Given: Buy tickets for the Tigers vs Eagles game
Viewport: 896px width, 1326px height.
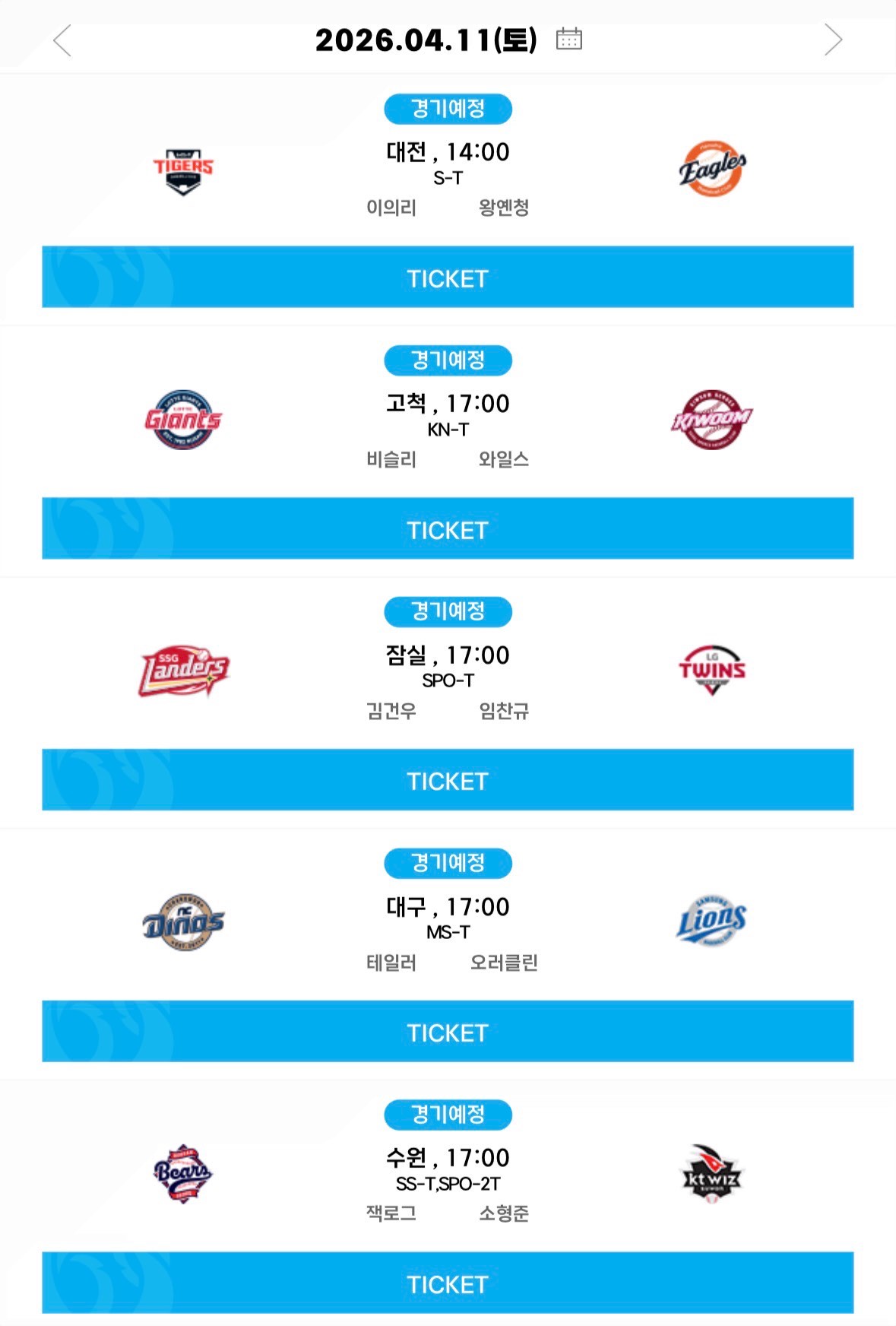Looking at the screenshot, I should [448, 278].
